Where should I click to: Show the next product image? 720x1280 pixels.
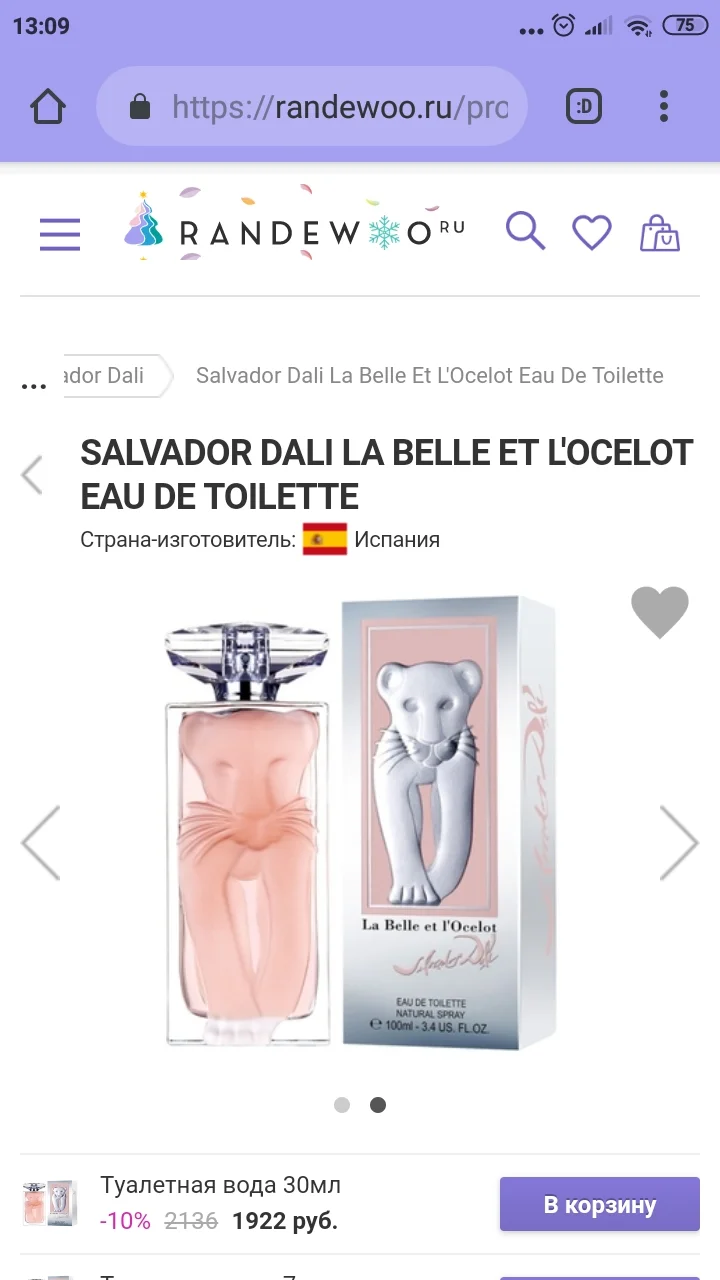click(x=678, y=843)
